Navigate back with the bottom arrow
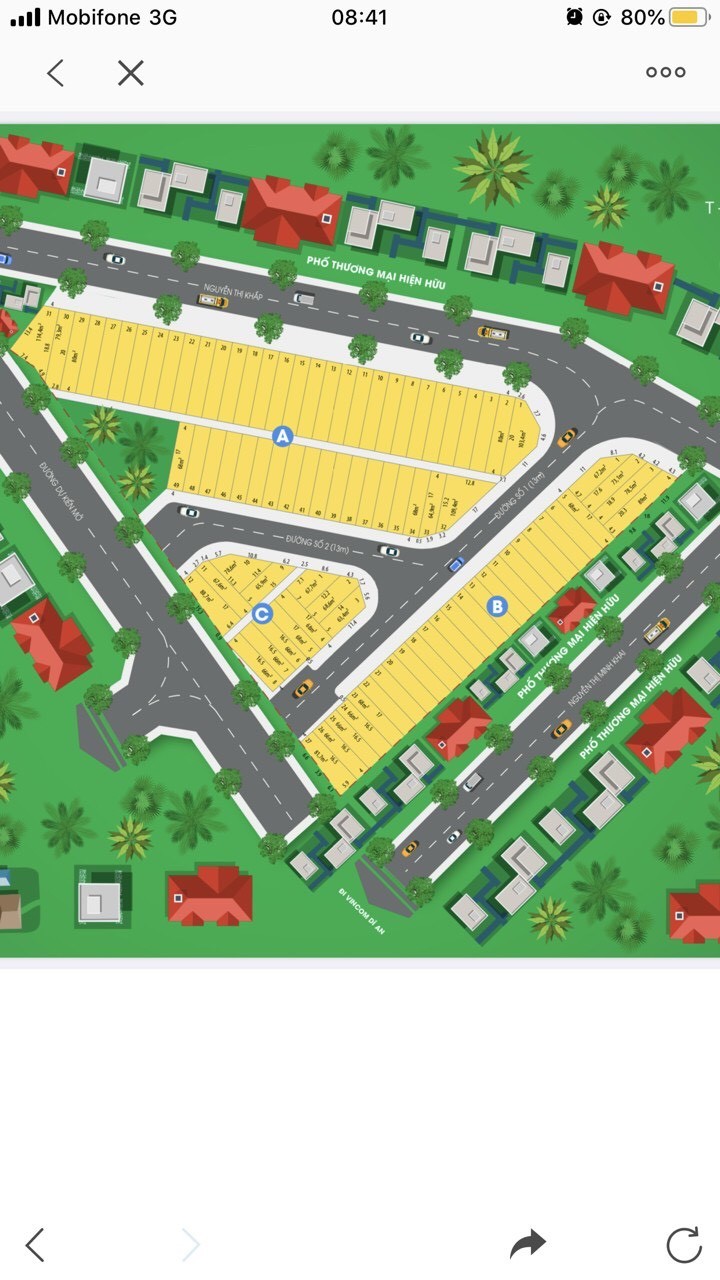 [35, 1245]
